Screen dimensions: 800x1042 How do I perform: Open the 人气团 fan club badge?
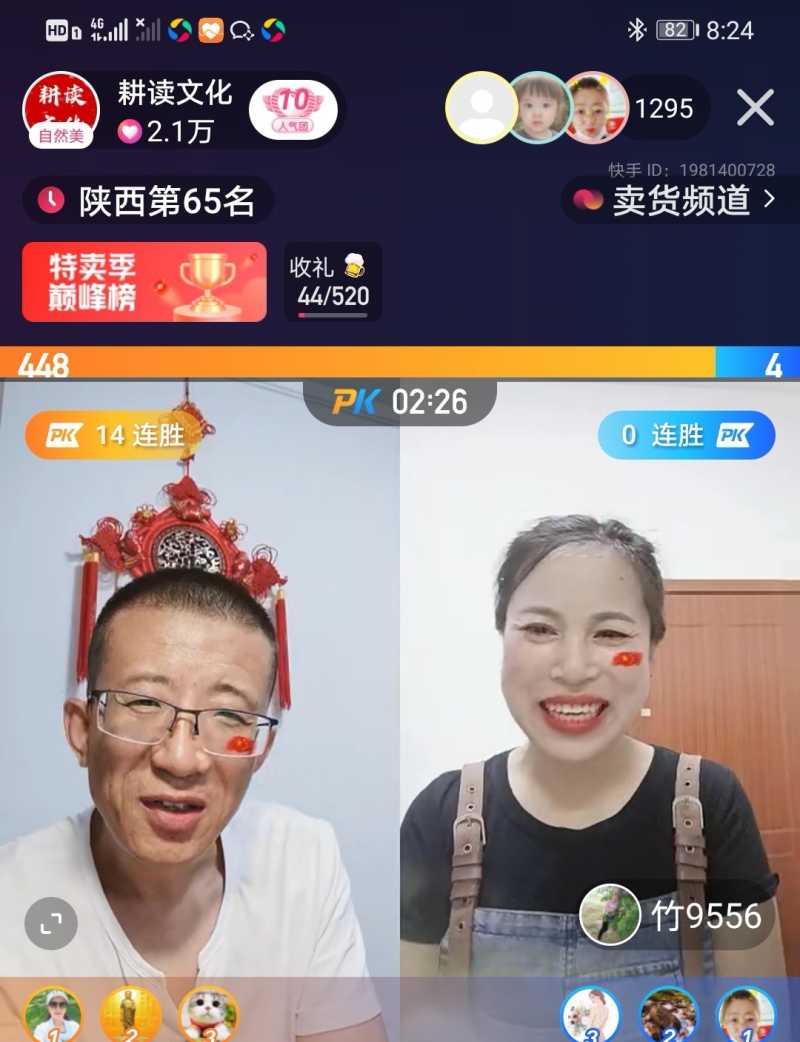(293, 108)
